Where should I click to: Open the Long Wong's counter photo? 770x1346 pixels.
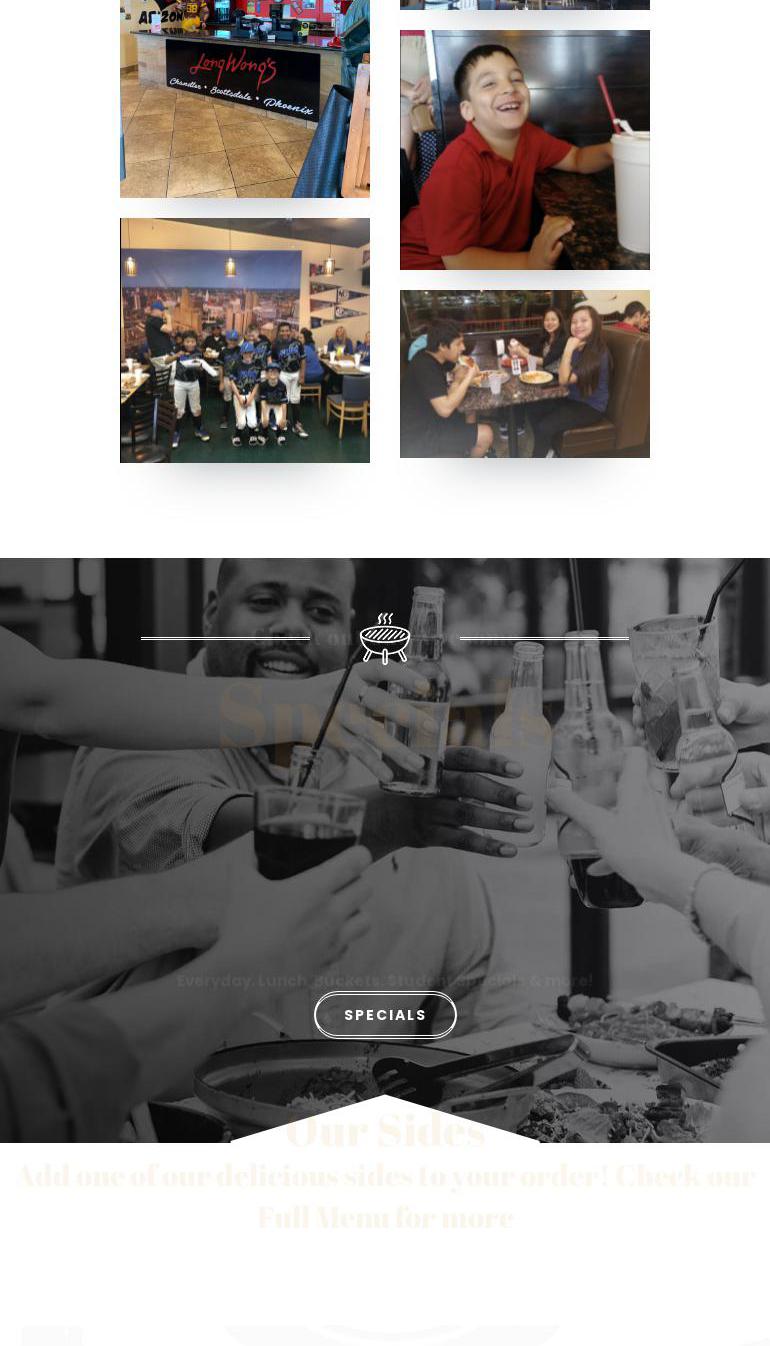[x=245, y=100]
